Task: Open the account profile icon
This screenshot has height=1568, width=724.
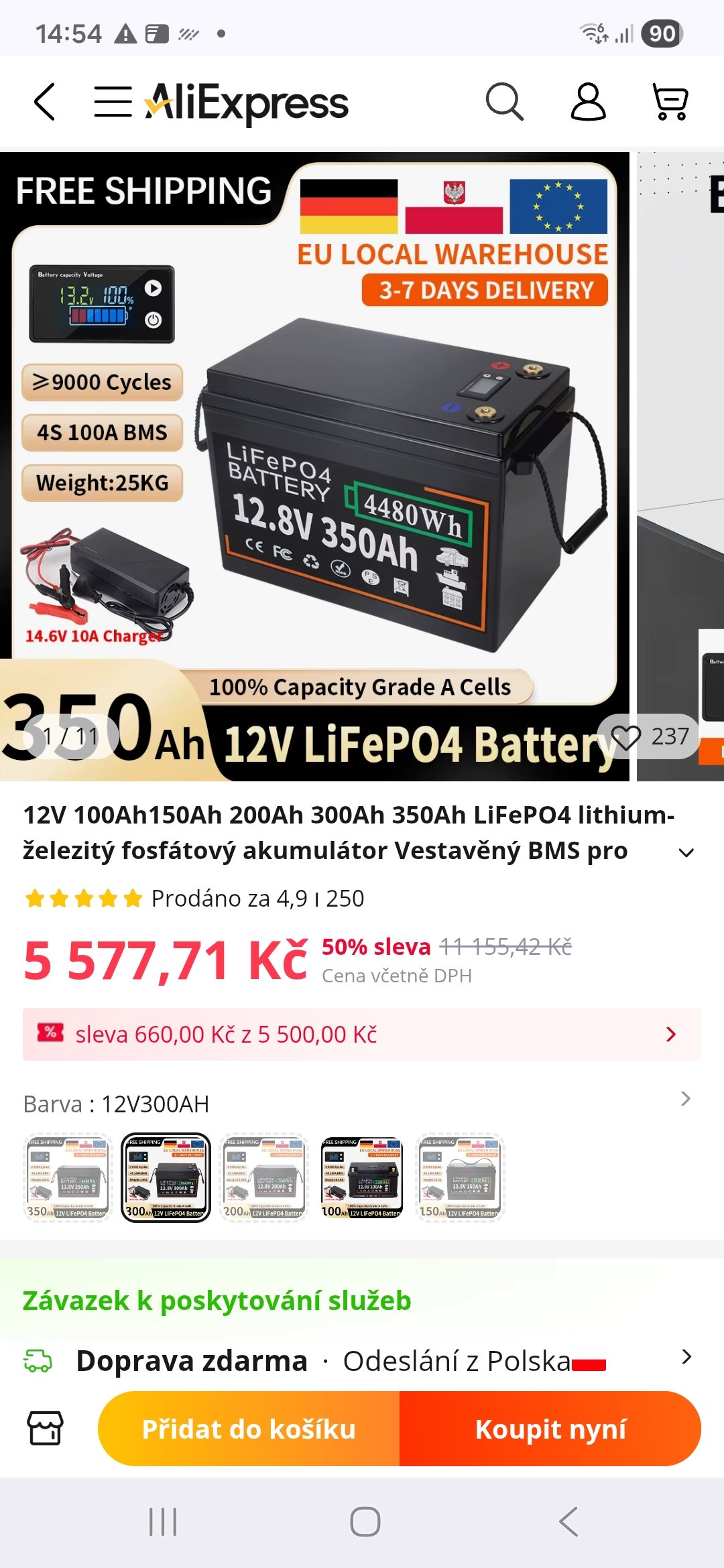Action: click(588, 102)
